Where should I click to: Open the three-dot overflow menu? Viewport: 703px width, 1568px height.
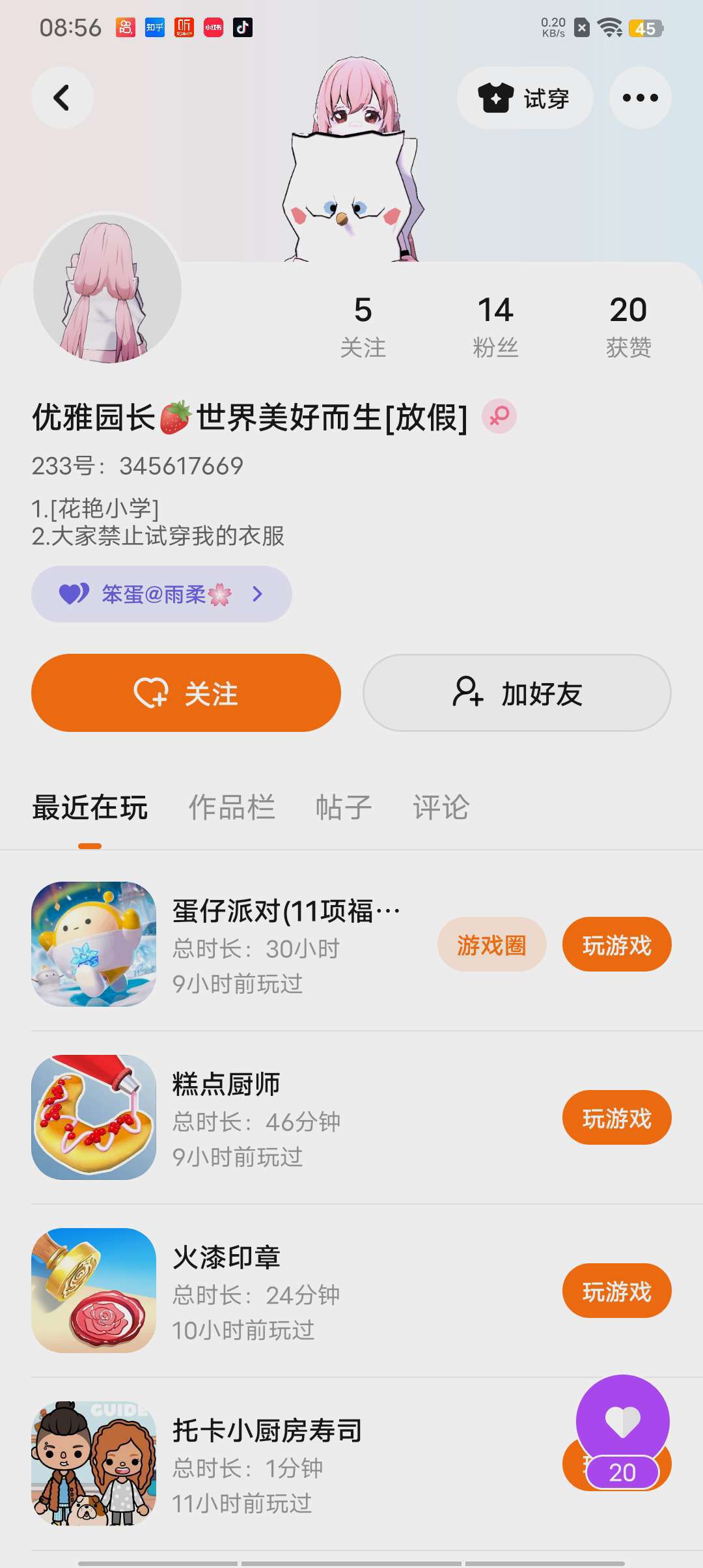tap(640, 98)
